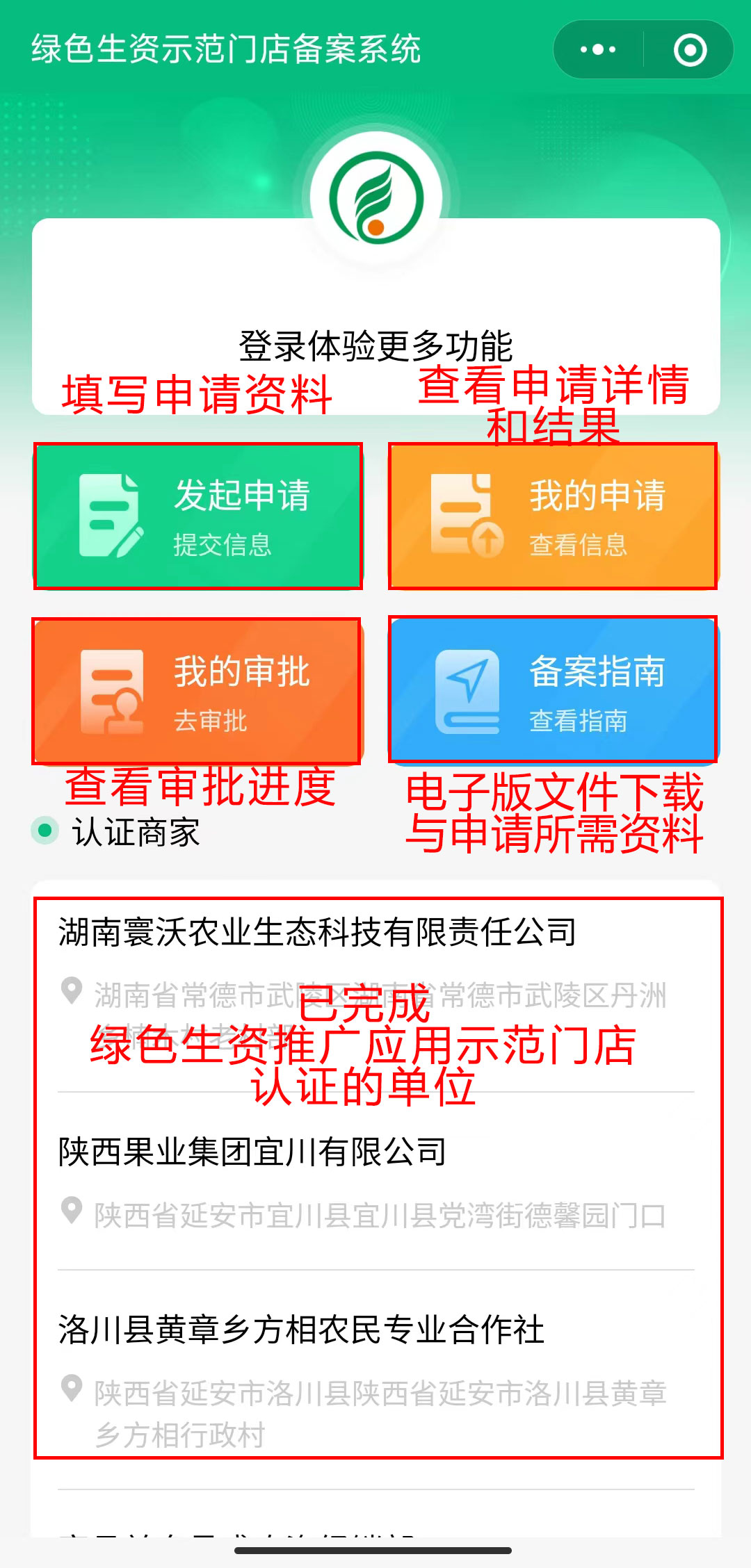Tap 登录体验更多功能 to log in

tap(375, 345)
